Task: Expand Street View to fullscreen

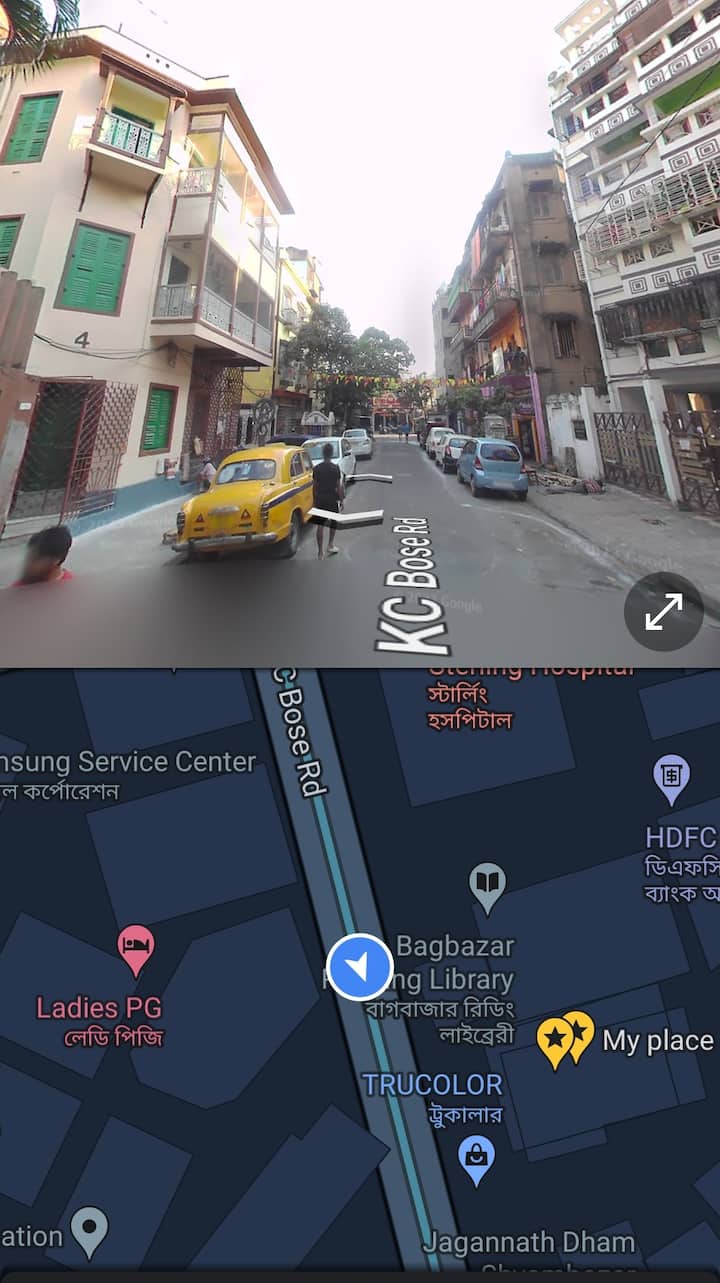Action: tap(663, 612)
